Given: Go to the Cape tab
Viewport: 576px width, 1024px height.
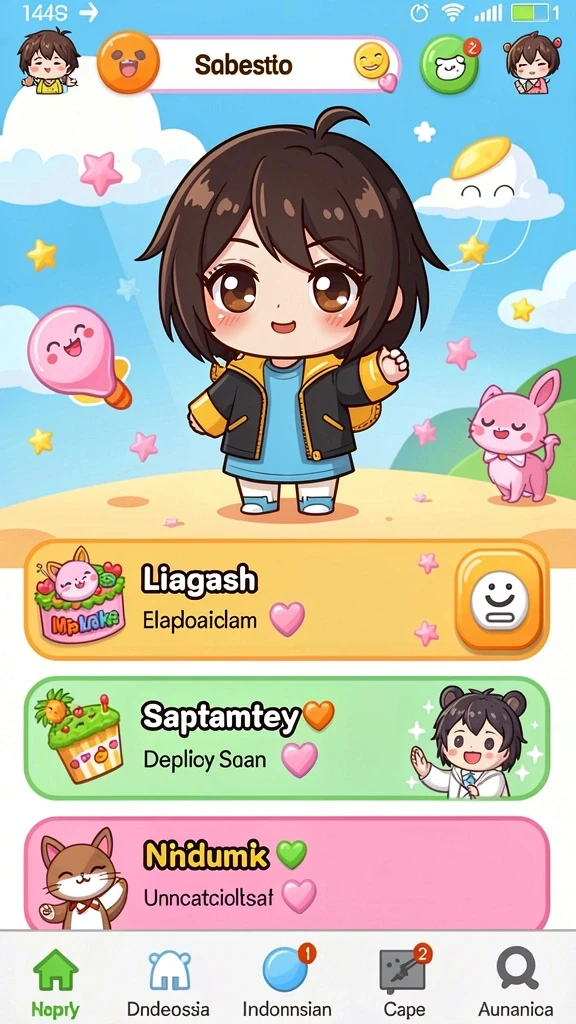Looking at the screenshot, I should coord(403,983).
